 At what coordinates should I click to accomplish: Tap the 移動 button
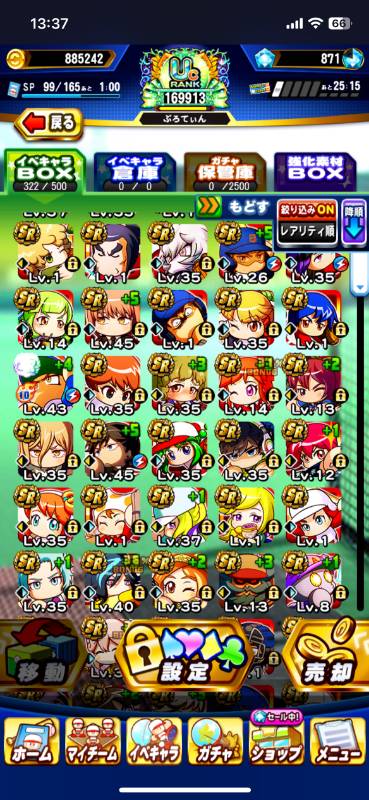[x=42, y=654]
